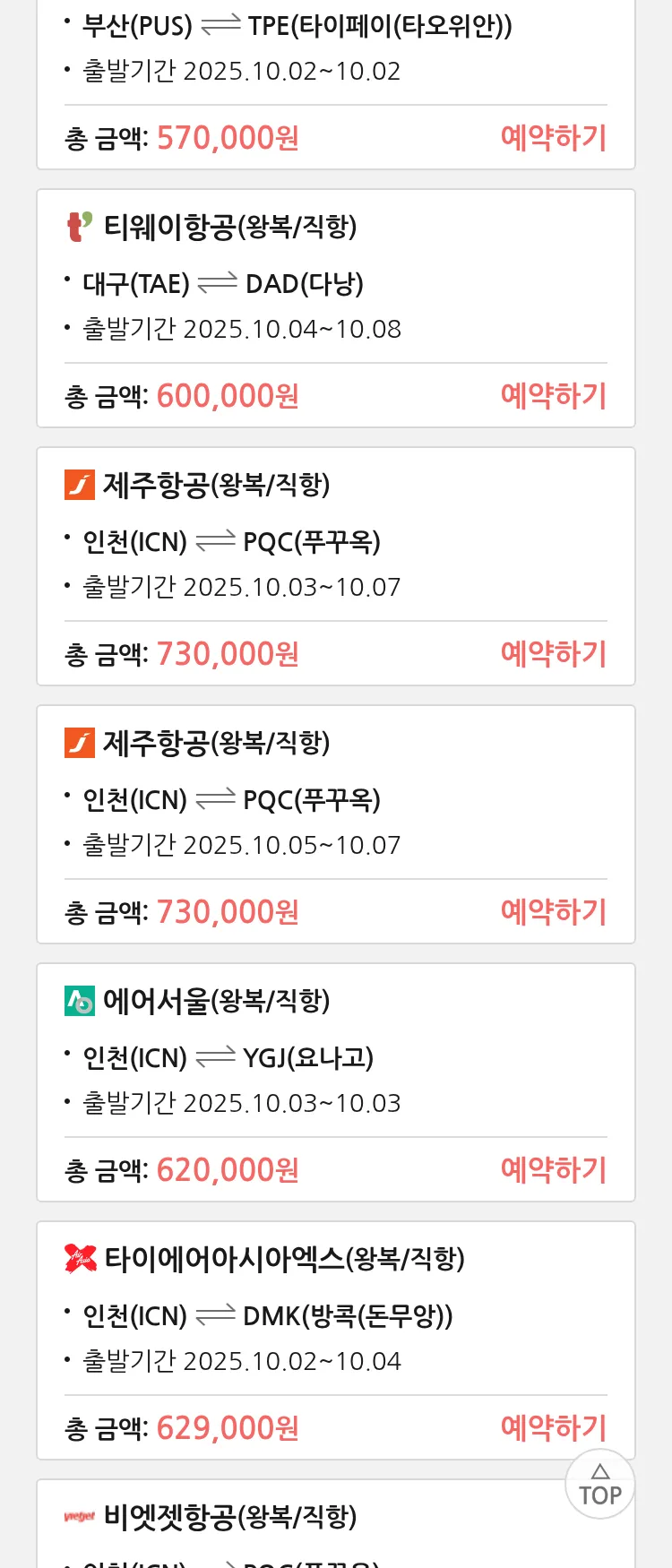Open the 타이에어아시아엑스 Don Mueang fare card
The height and width of the screenshot is (1568, 672).
335,1315
